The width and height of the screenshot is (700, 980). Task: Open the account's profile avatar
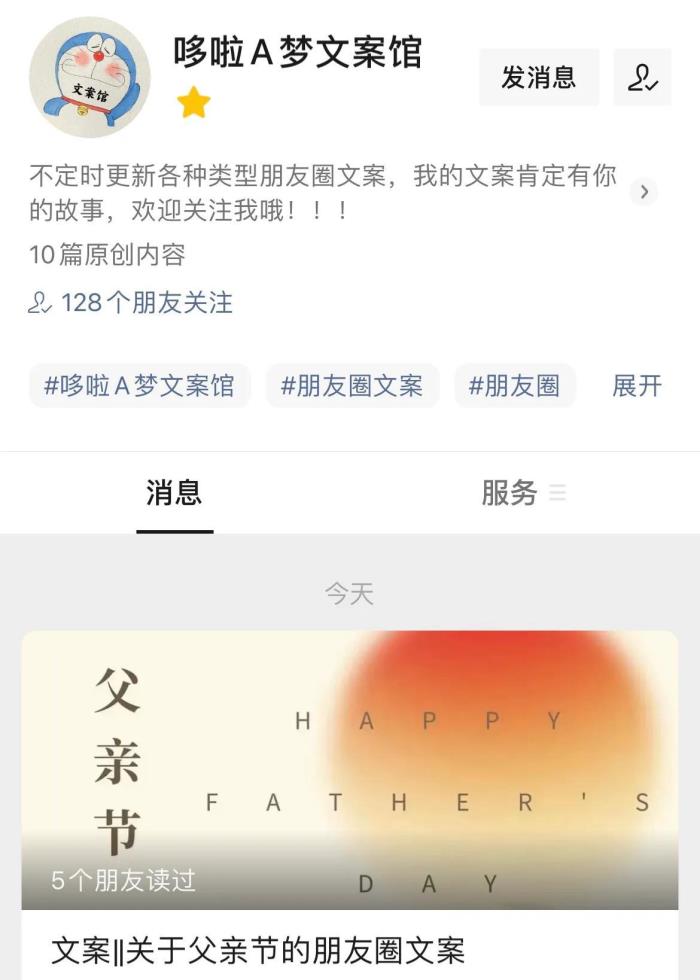pyautogui.click(x=90, y=77)
